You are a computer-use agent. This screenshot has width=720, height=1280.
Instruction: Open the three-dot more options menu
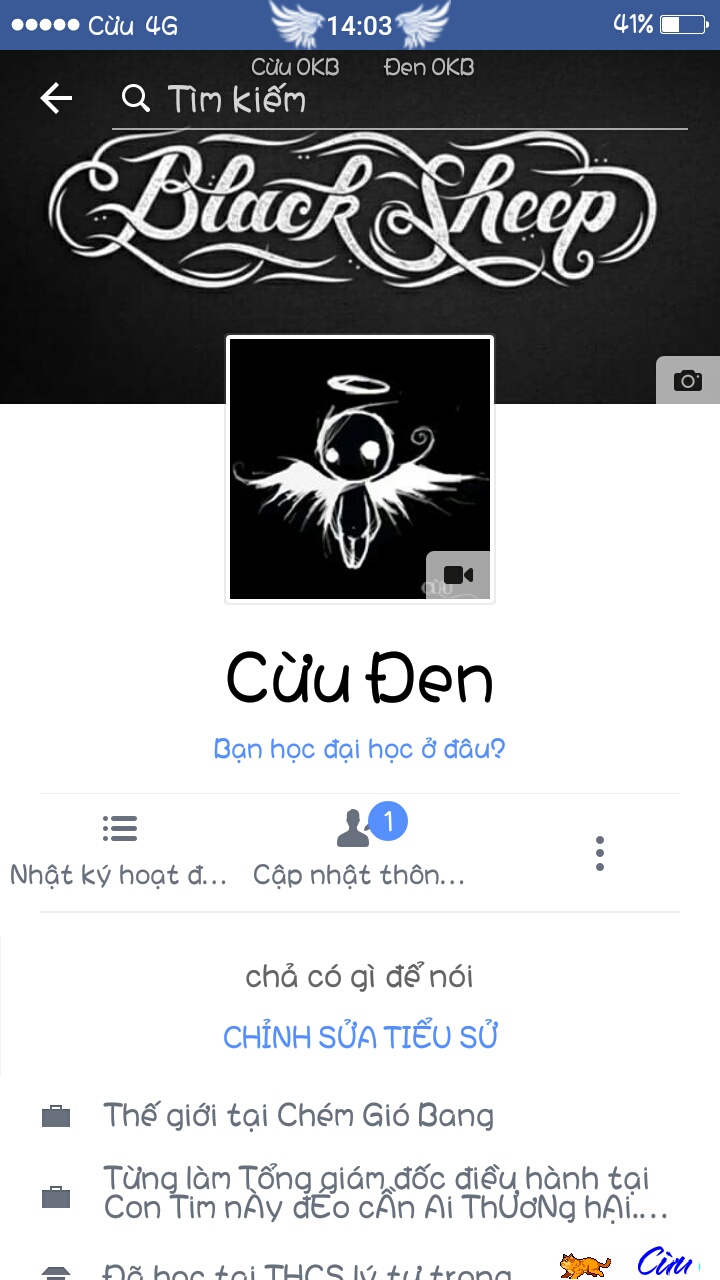[600, 853]
